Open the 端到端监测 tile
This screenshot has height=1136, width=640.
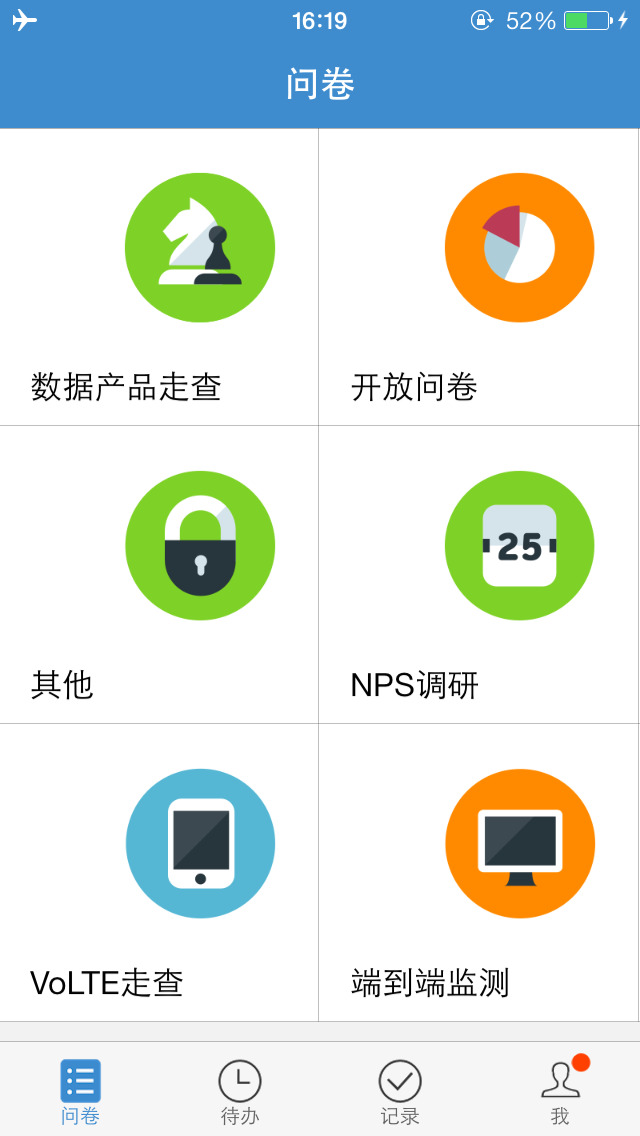click(479, 873)
